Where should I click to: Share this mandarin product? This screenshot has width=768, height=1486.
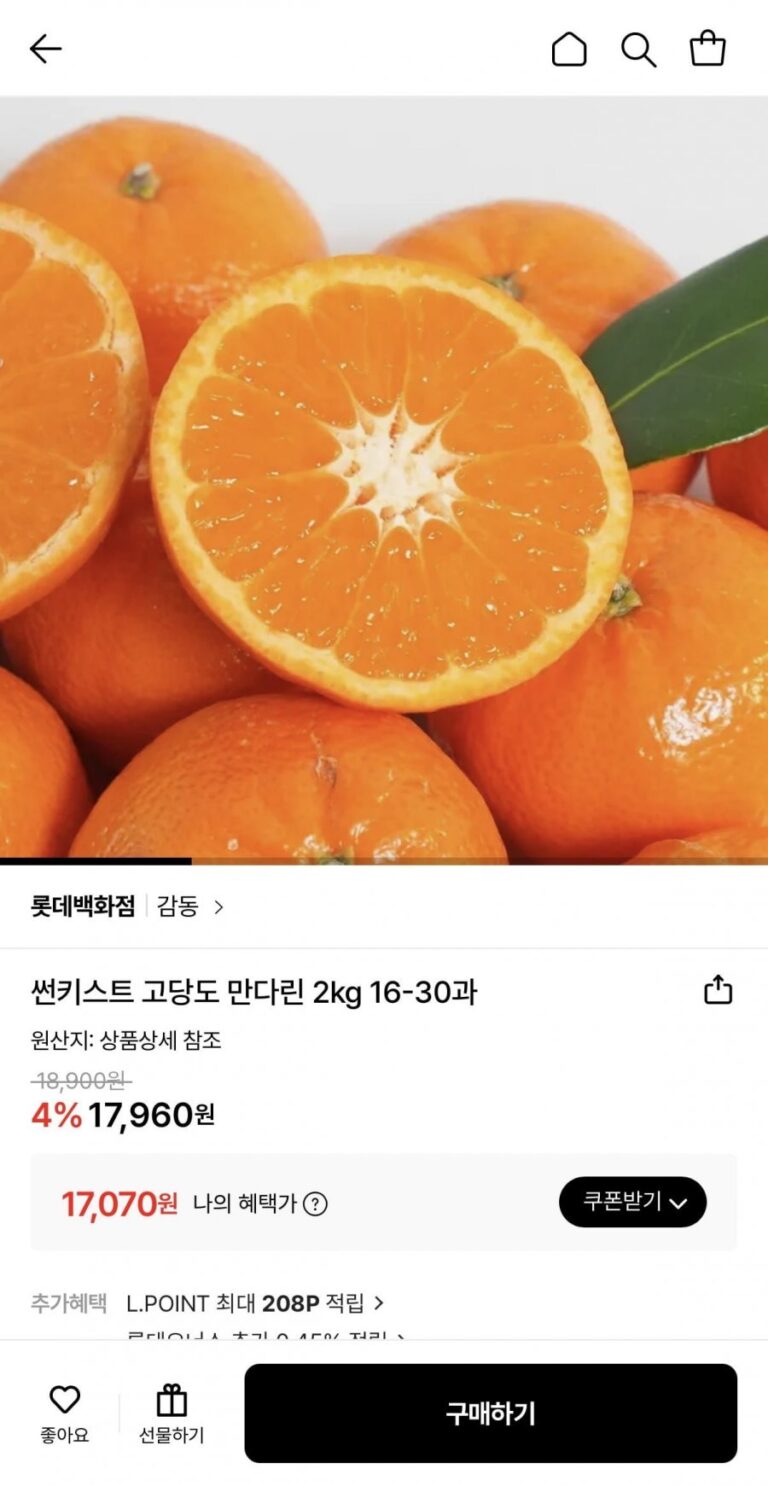(x=718, y=991)
